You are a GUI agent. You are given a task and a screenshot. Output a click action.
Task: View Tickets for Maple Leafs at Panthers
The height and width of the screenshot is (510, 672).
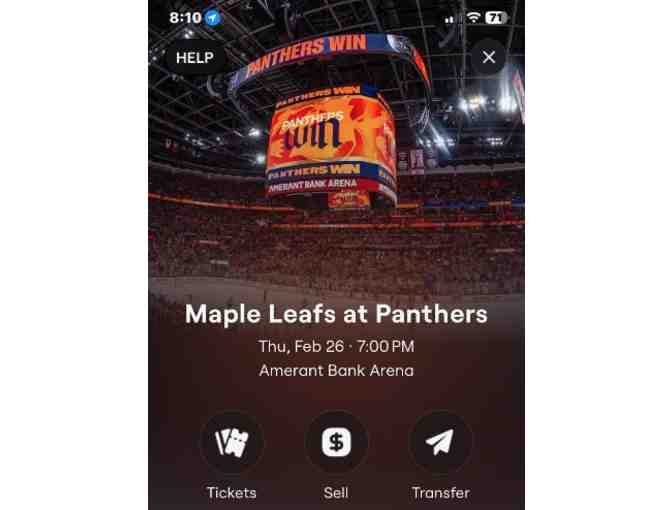[x=232, y=442]
